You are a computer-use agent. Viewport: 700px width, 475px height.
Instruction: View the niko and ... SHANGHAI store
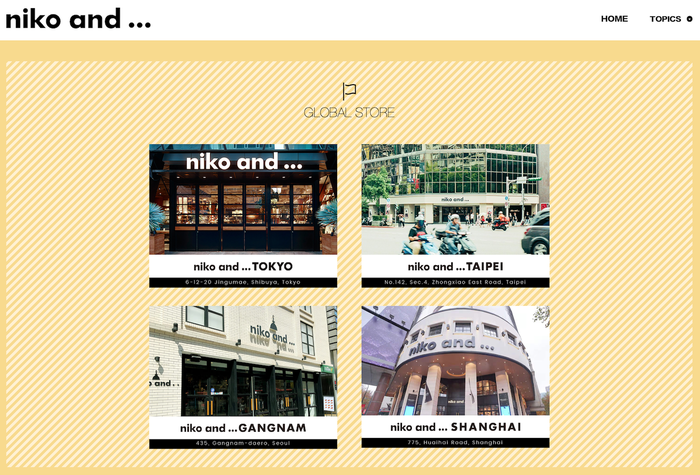455,376
